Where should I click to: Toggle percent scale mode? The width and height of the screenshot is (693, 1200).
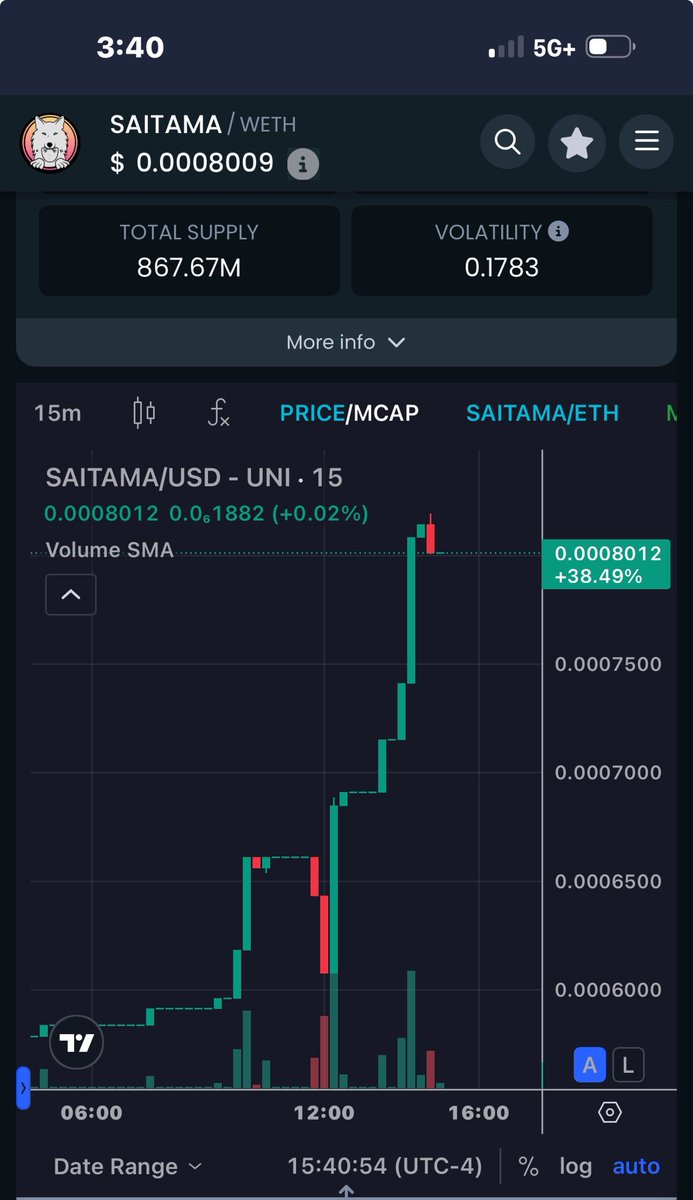pos(528,1166)
